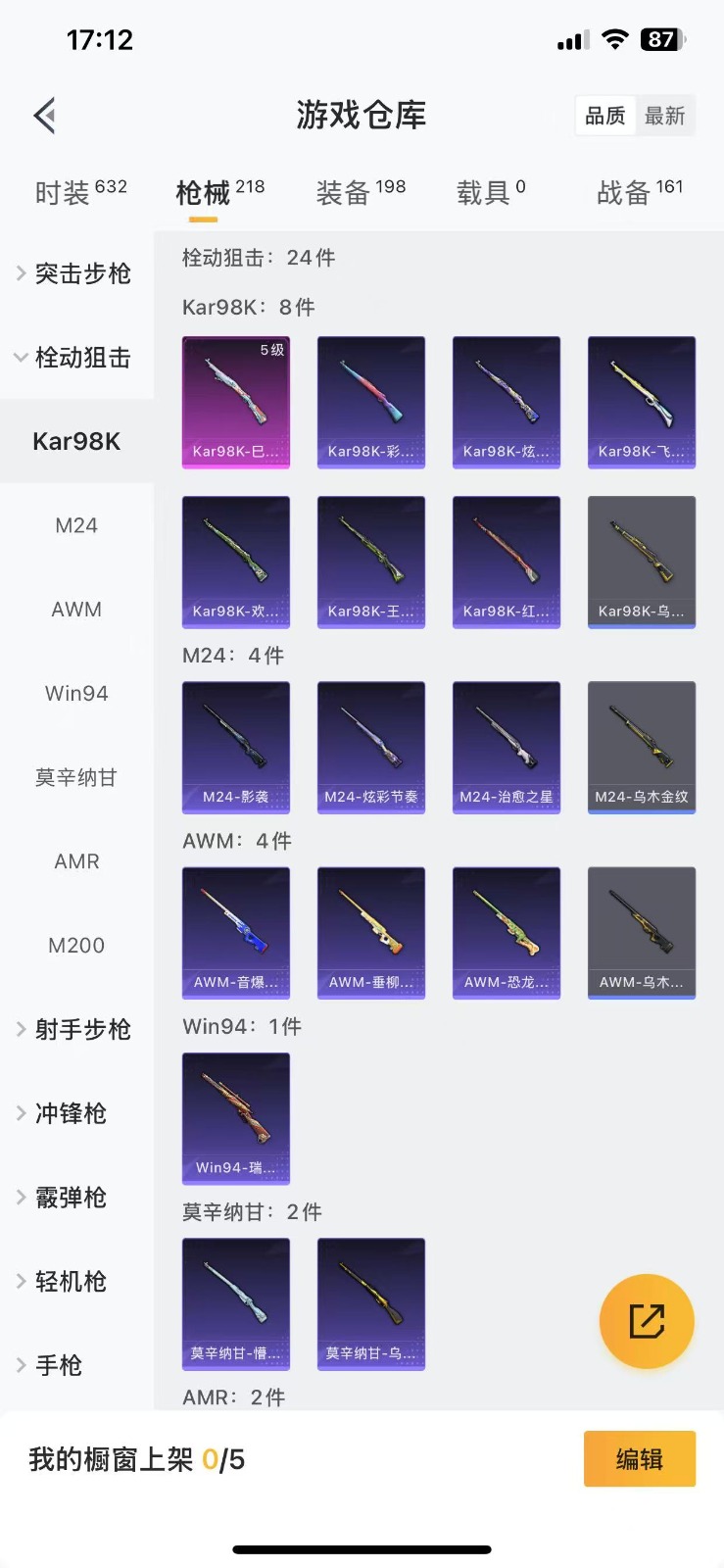Switch to the 战备 tab
This screenshot has width=724, height=1568.
click(639, 192)
